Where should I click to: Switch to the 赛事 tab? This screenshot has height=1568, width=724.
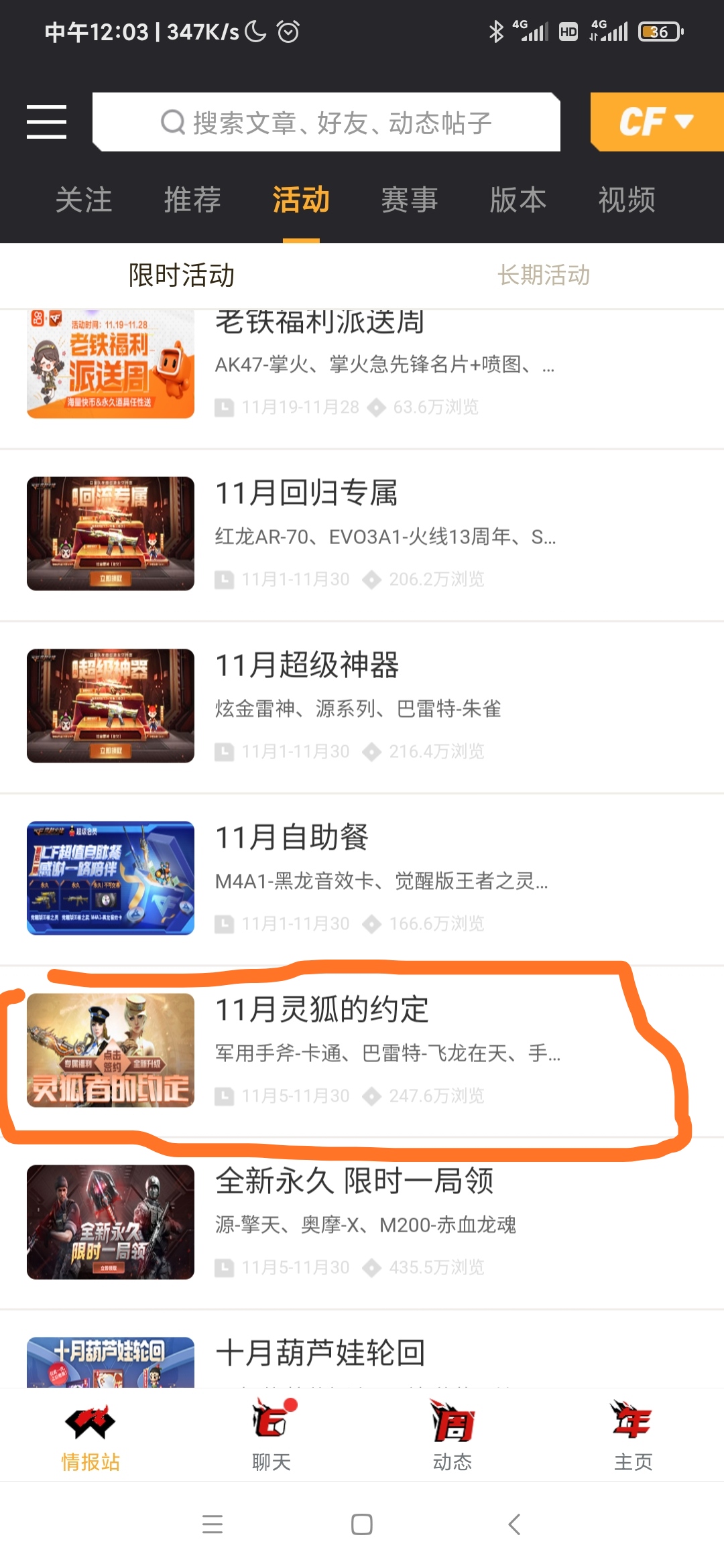409,200
